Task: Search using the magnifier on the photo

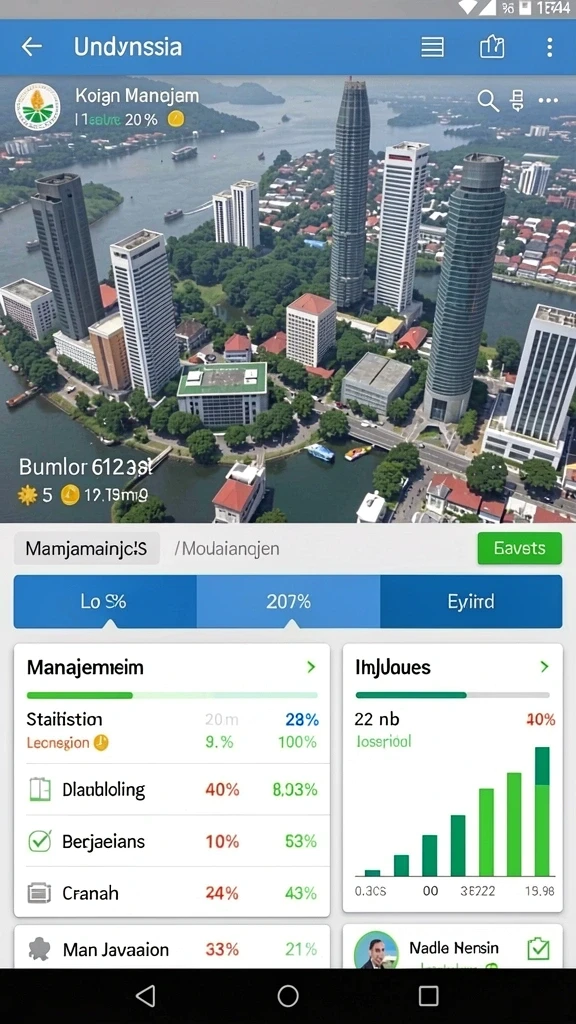Action: coord(488,101)
